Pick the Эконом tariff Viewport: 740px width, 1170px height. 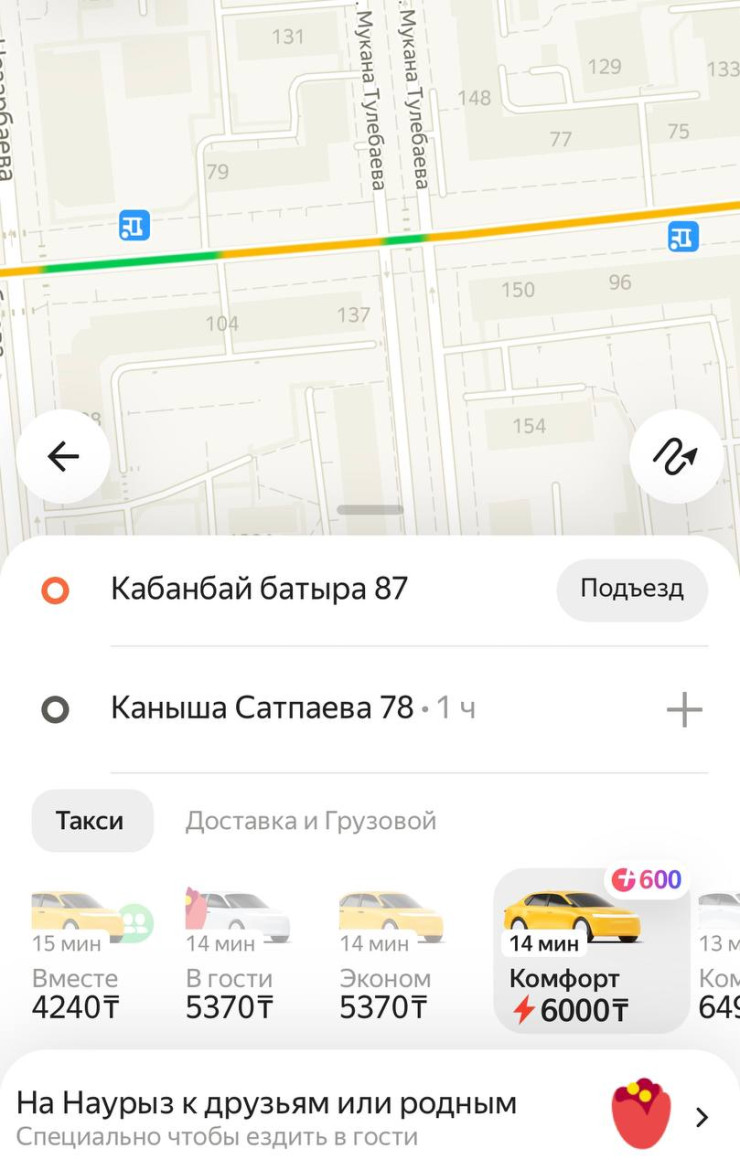388,955
